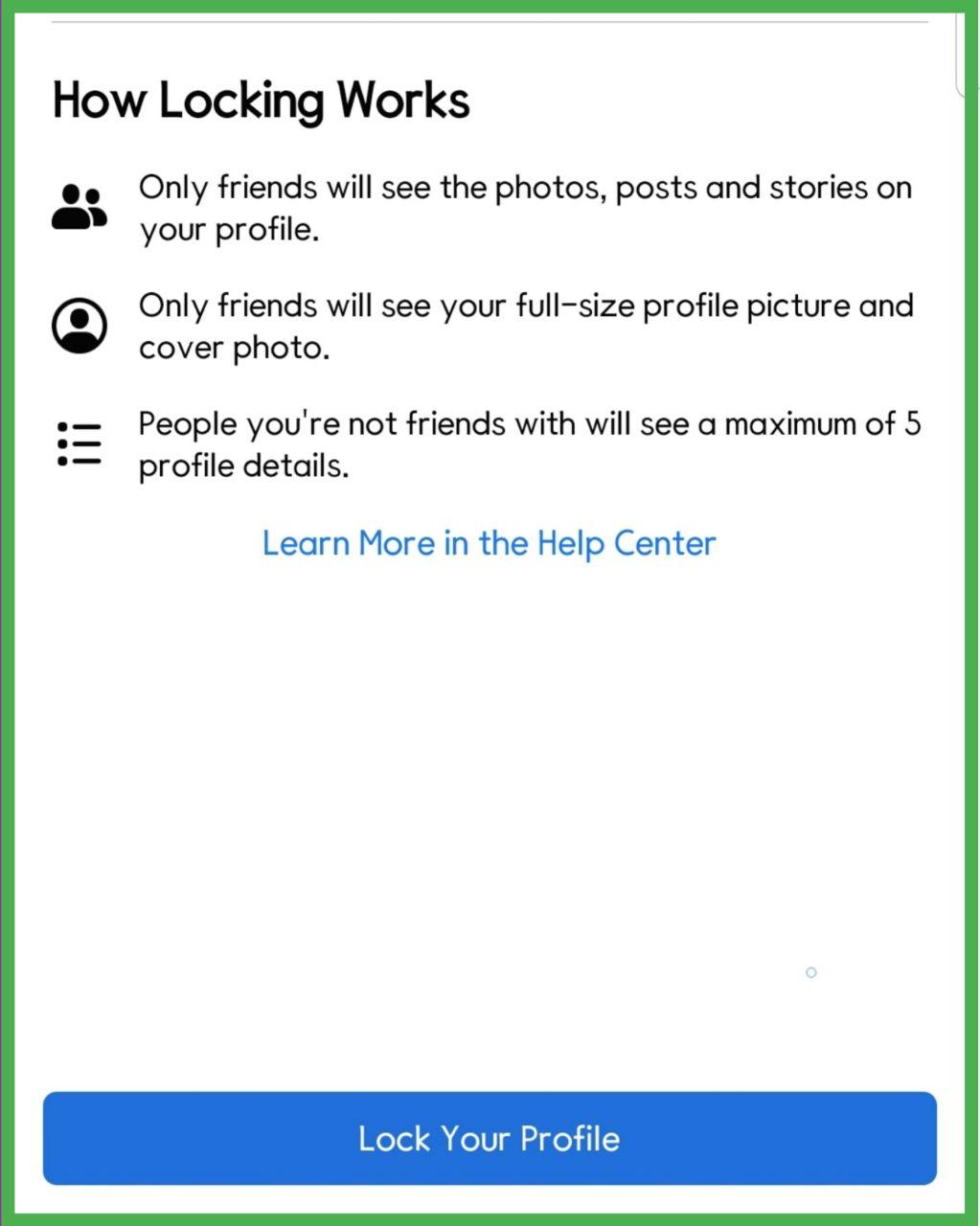Open Learn More in the Help Center

point(490,543)
